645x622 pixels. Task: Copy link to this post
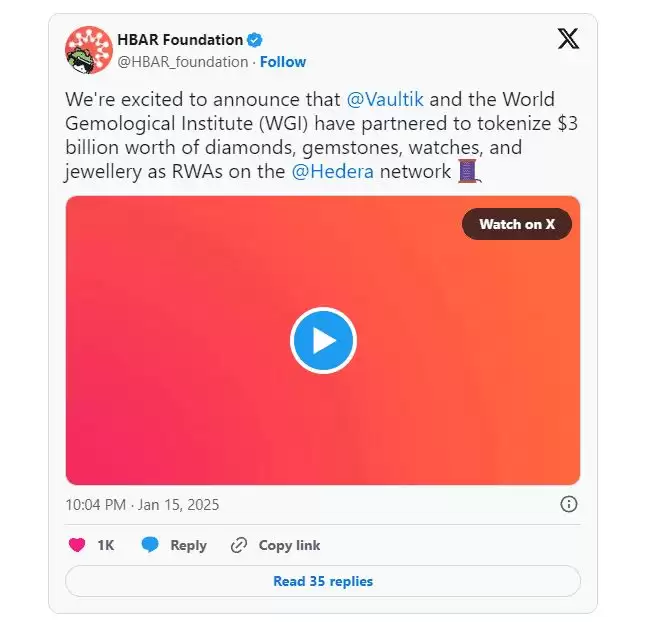click(x=276, y=545)
